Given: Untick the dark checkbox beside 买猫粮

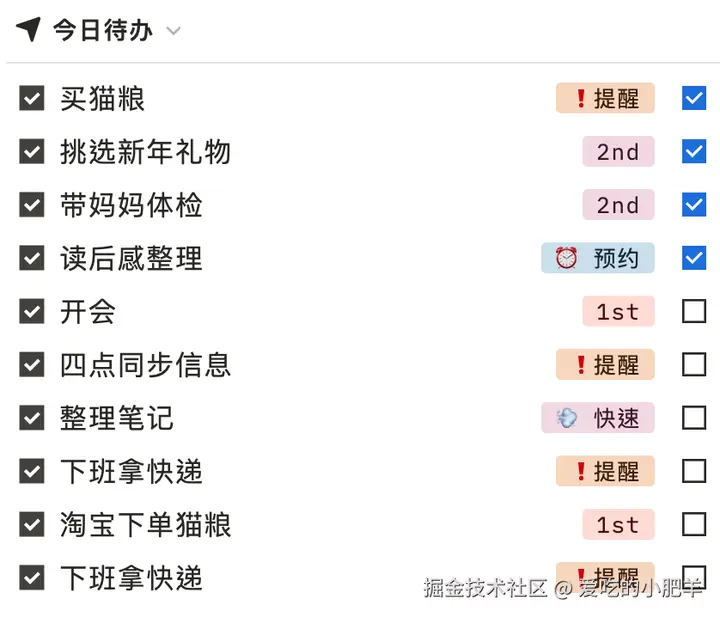Looking at the screenshot, I should [x=32, y=98].
